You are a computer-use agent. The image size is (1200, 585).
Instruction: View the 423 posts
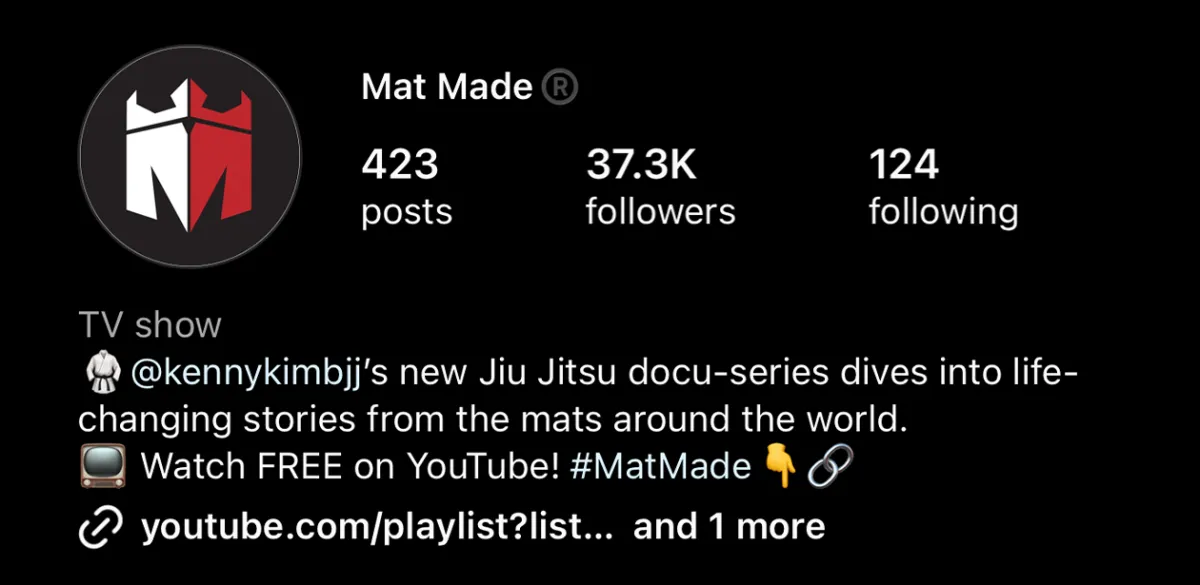click(x=406, y=187)
